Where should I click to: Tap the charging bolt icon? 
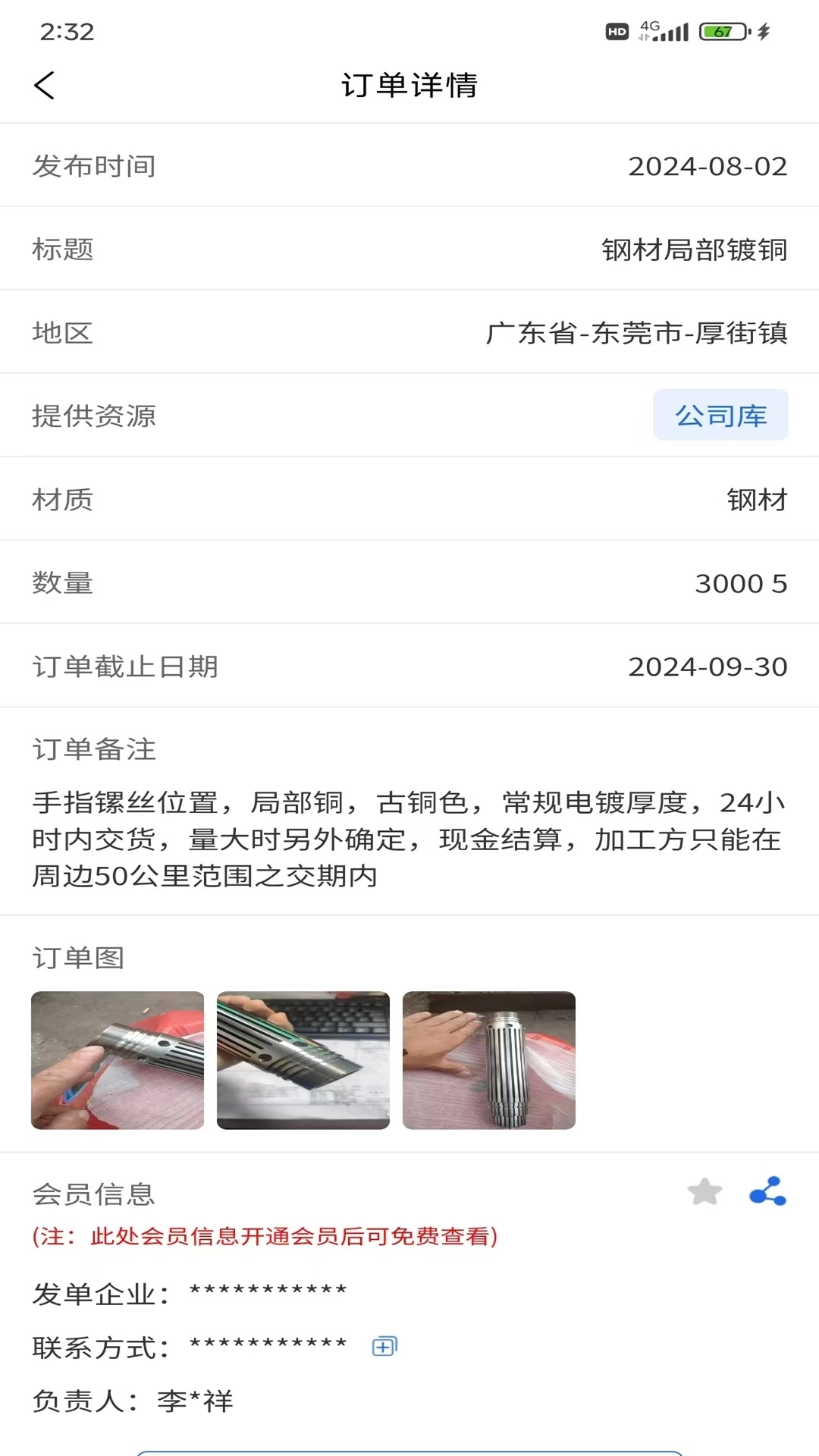[764, 32]
